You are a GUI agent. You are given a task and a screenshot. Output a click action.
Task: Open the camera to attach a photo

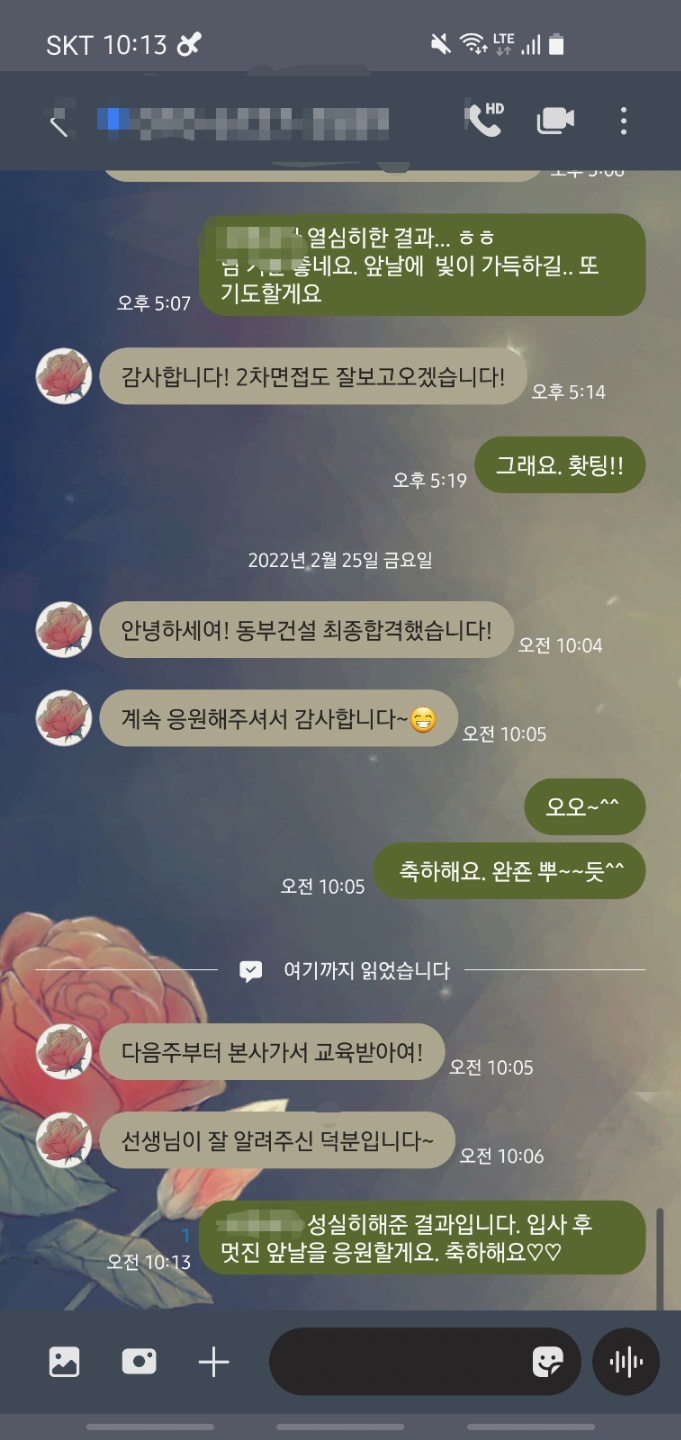(139, 1361)
